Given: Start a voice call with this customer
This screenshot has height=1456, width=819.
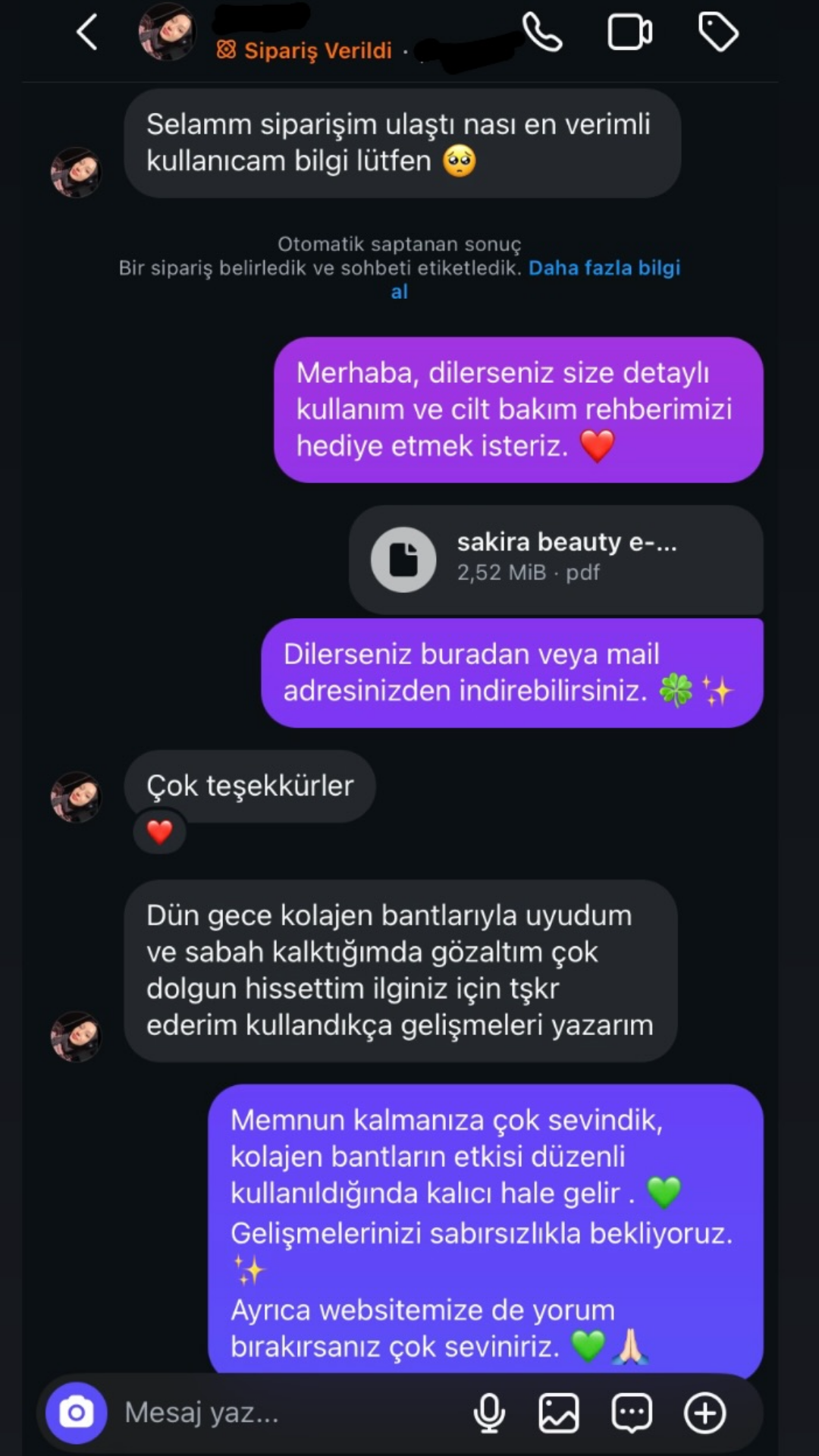Looking at the screenshot, I should coord(542,33).
